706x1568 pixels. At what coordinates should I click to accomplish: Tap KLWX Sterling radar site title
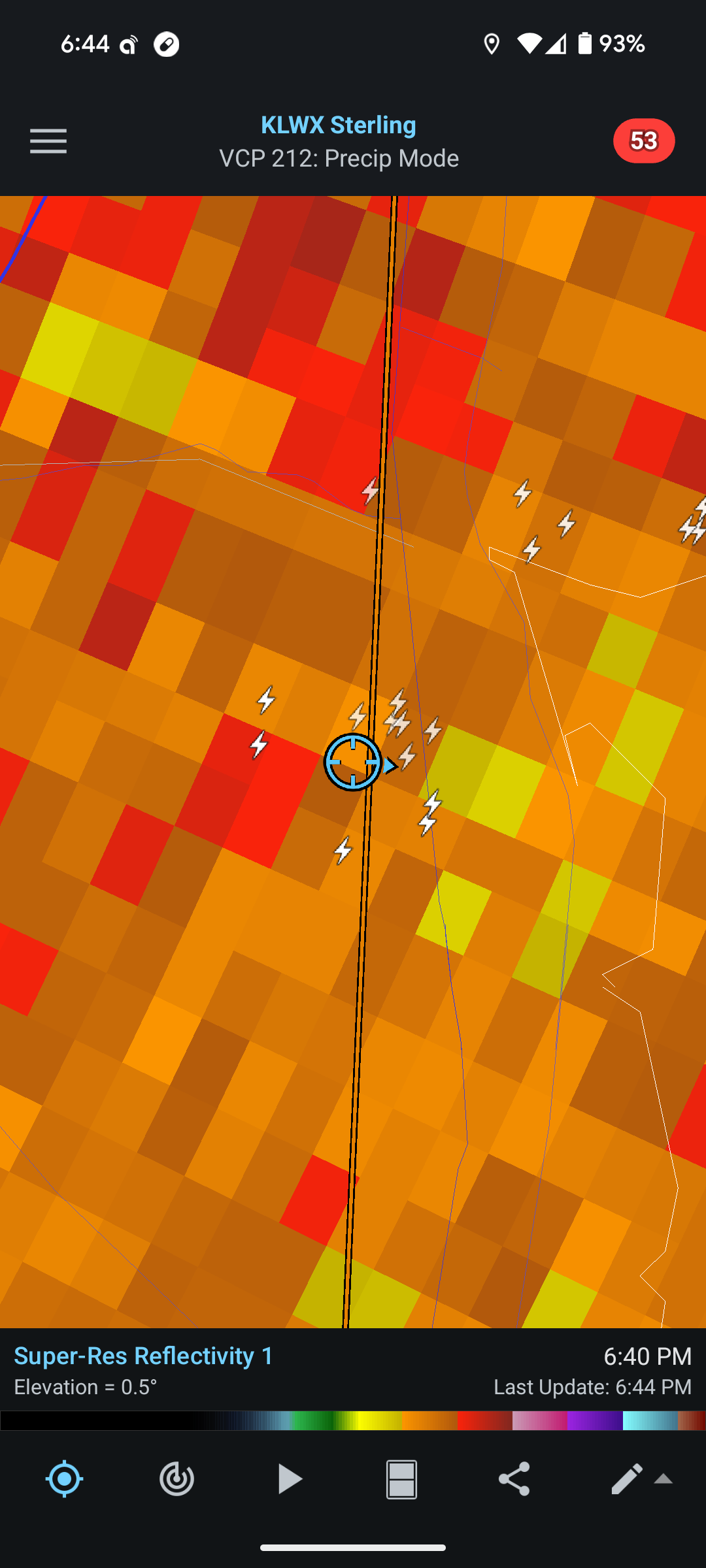click(339, 125)
